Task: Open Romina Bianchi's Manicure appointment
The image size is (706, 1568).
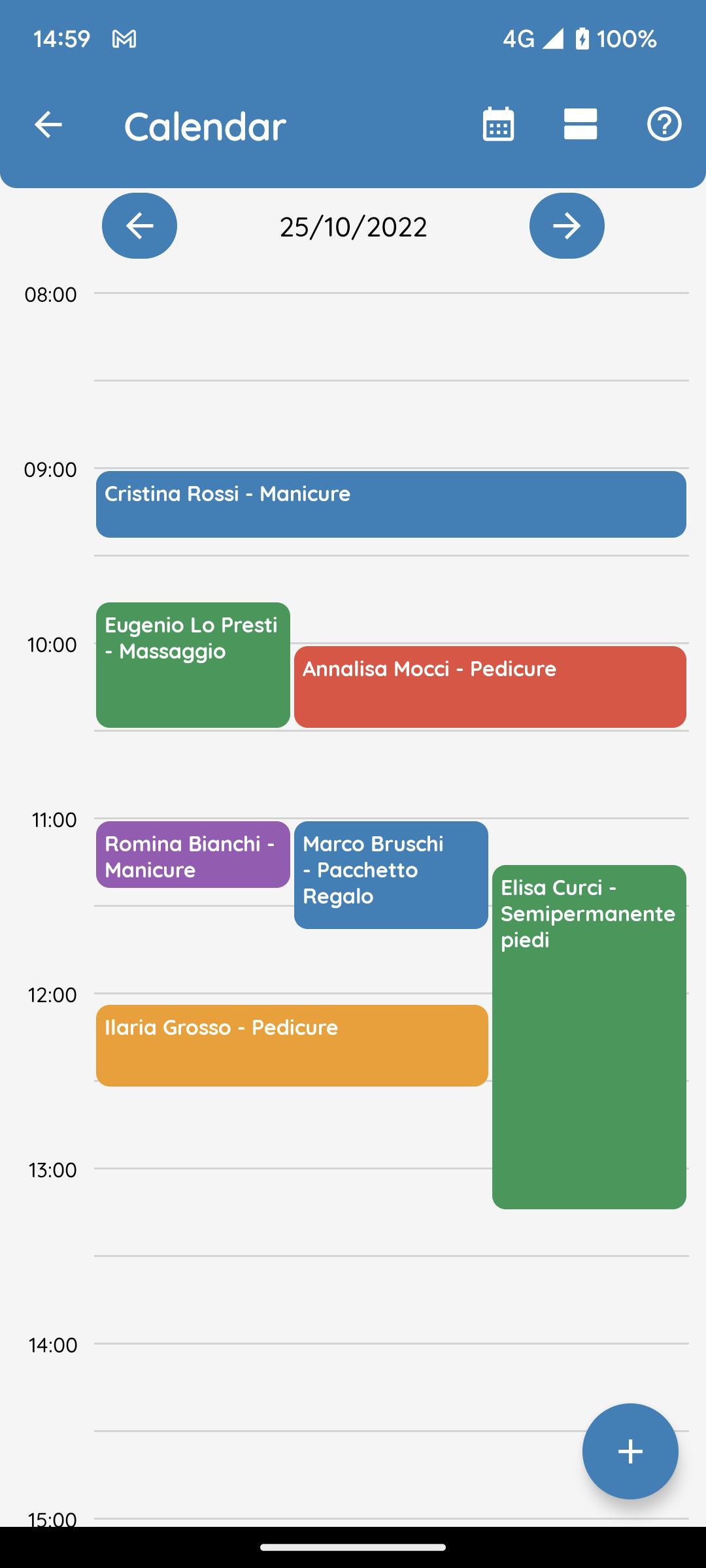Action: click(x=193, y=855)
